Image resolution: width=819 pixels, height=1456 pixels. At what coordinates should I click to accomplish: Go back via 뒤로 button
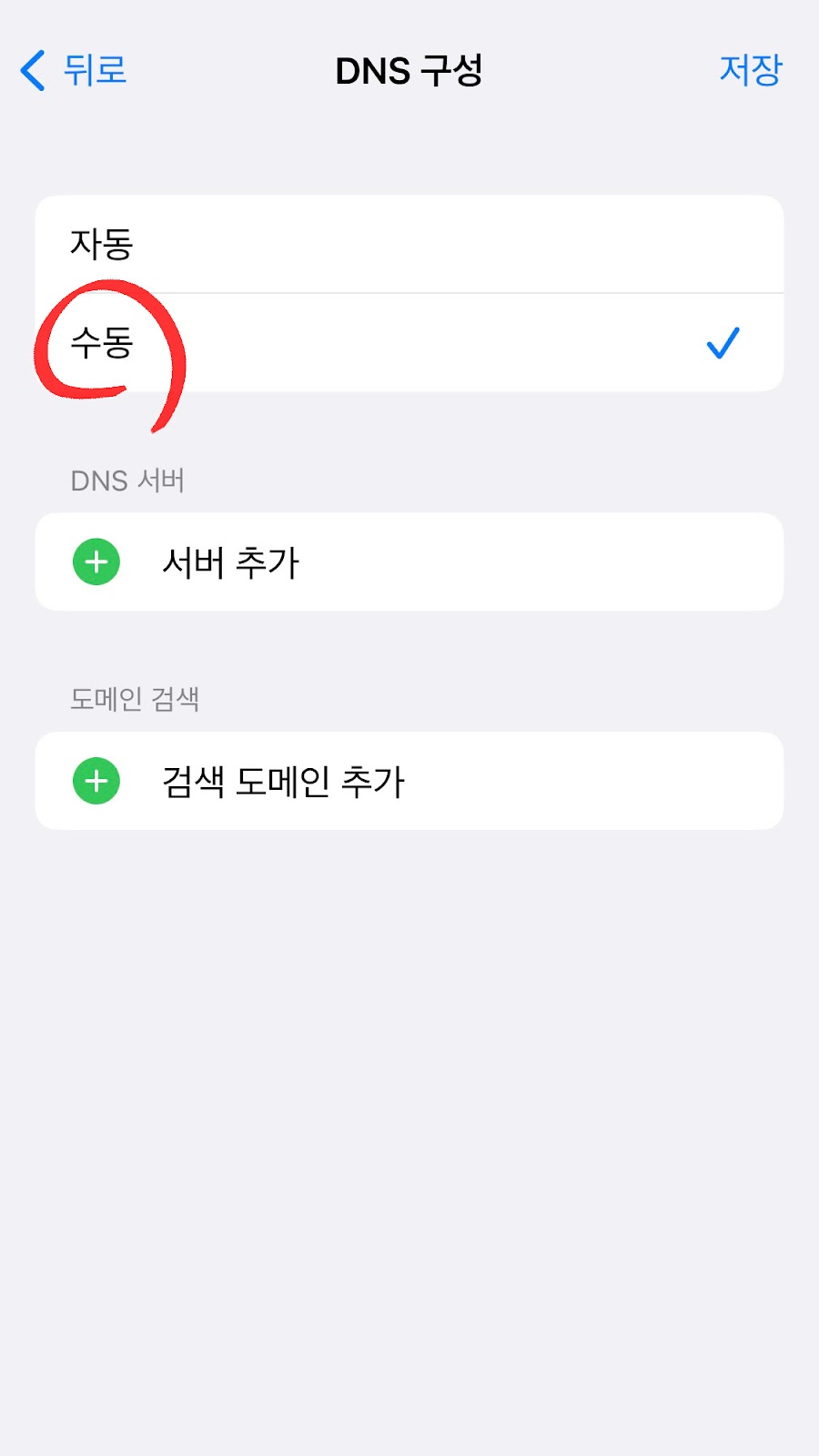pyautogui.click(x=74, y=70)
